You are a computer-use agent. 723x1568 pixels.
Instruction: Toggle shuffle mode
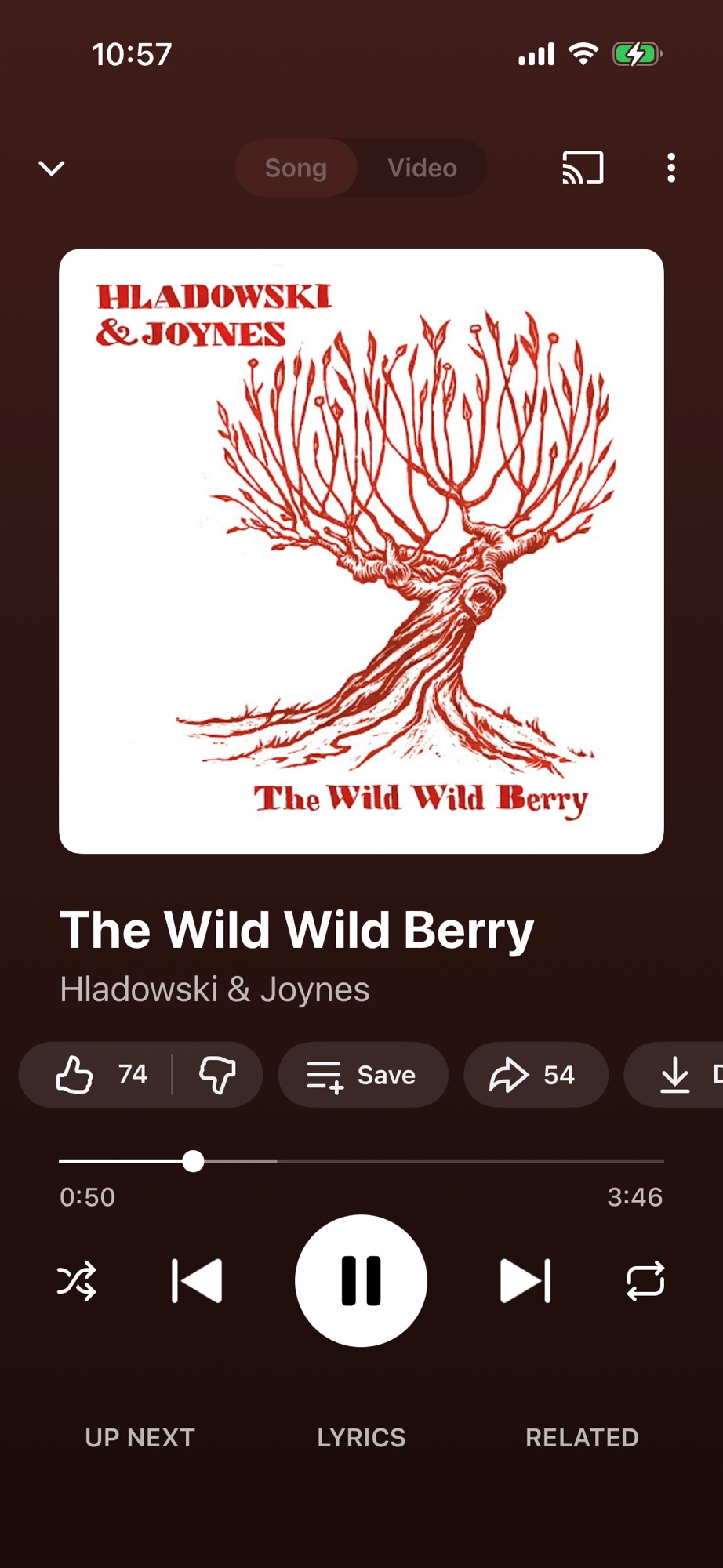77,1281
